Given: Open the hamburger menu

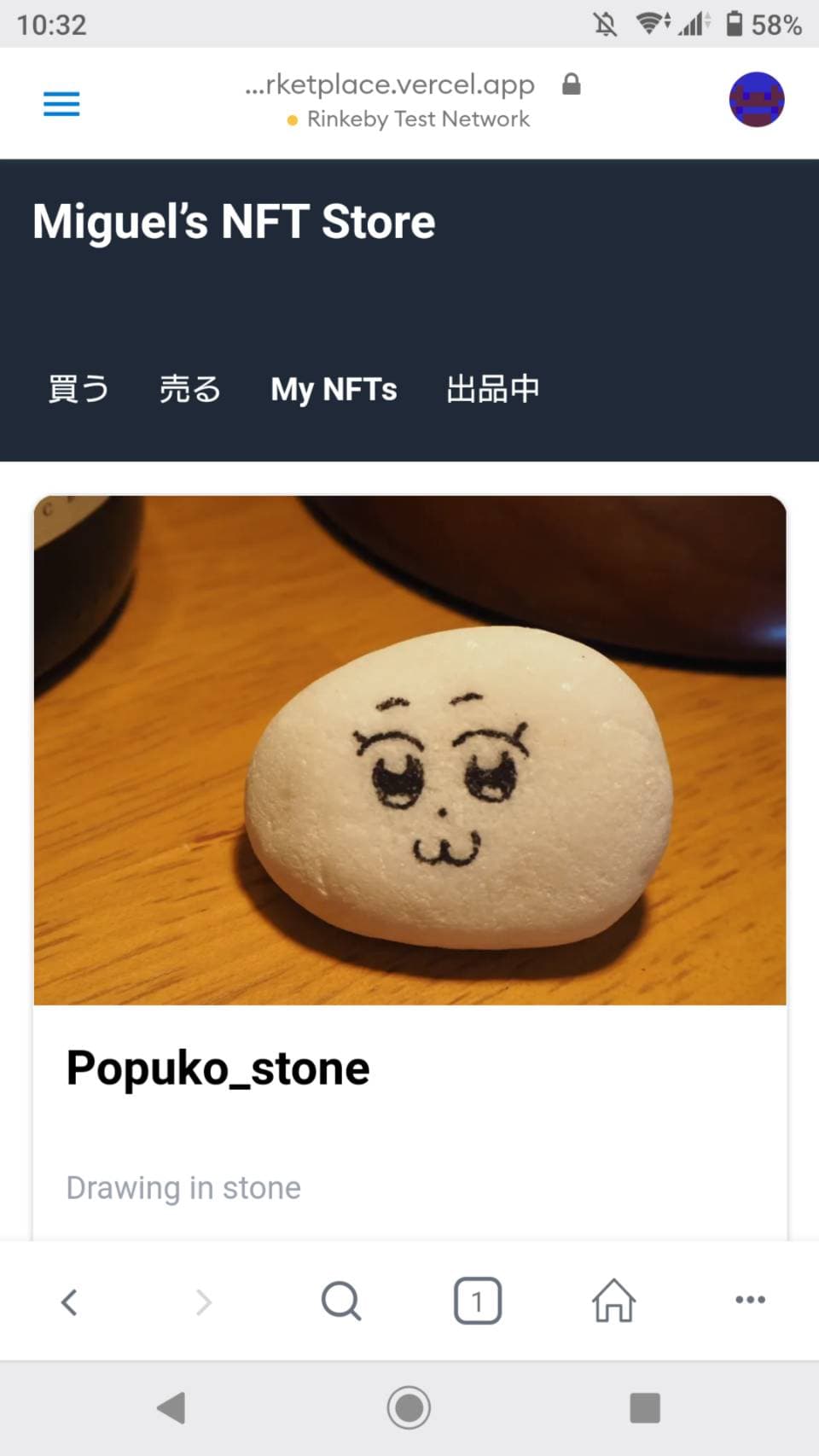Looking at the screenshot, I should pyautogui.click(x=61, y=103).
